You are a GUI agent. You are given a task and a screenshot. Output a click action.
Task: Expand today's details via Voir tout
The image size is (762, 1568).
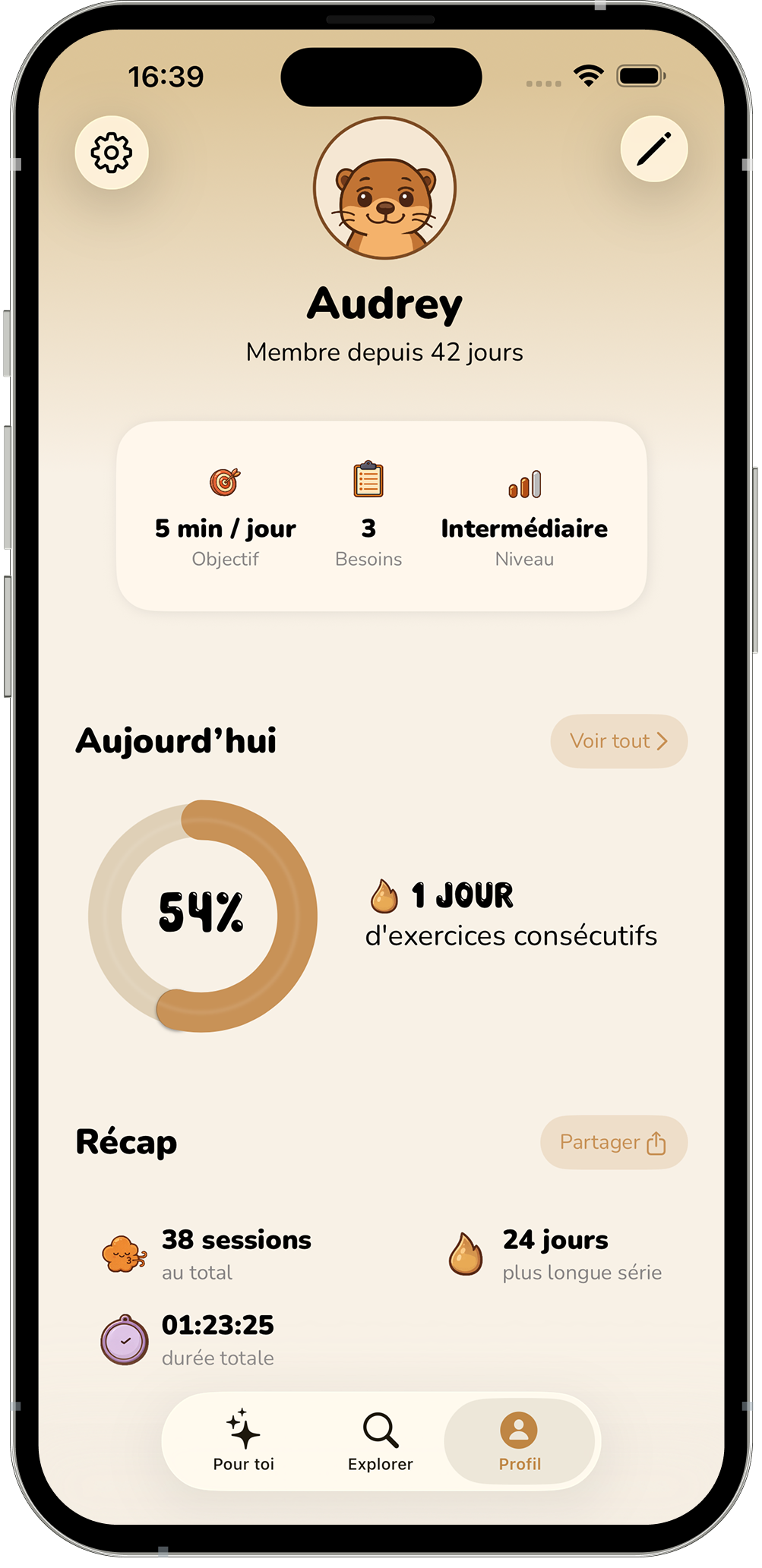point(618,741)
